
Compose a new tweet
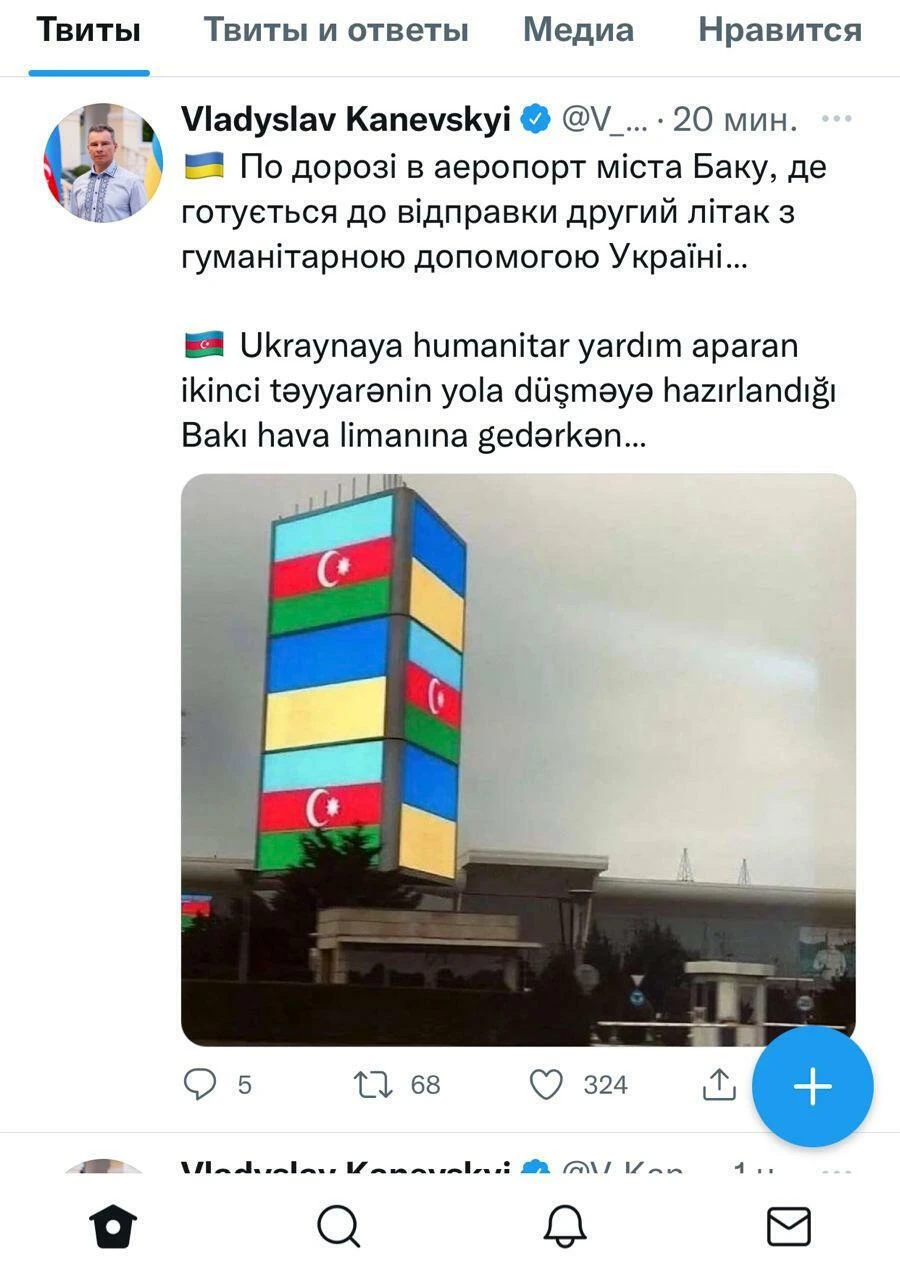coord(812,1086)
